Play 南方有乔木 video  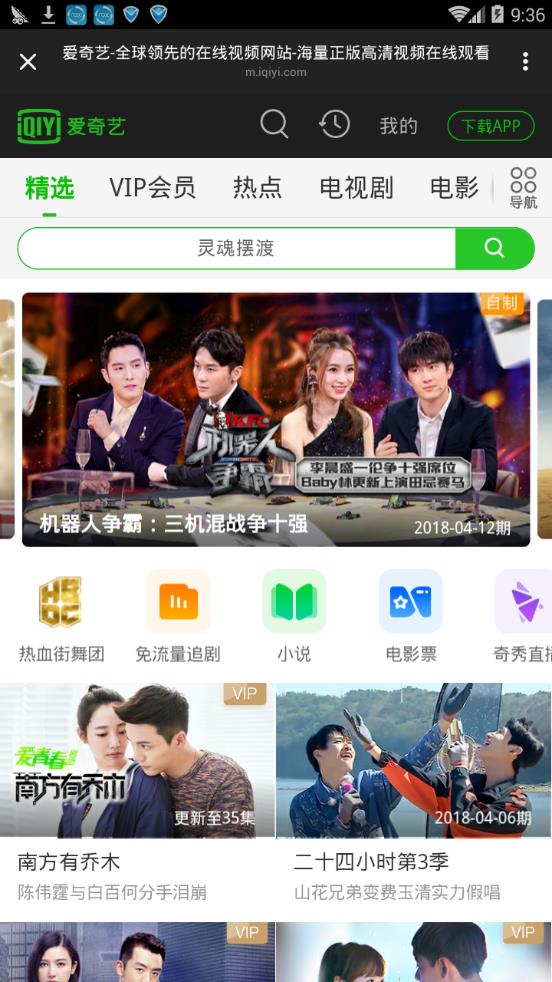(137, 793)
